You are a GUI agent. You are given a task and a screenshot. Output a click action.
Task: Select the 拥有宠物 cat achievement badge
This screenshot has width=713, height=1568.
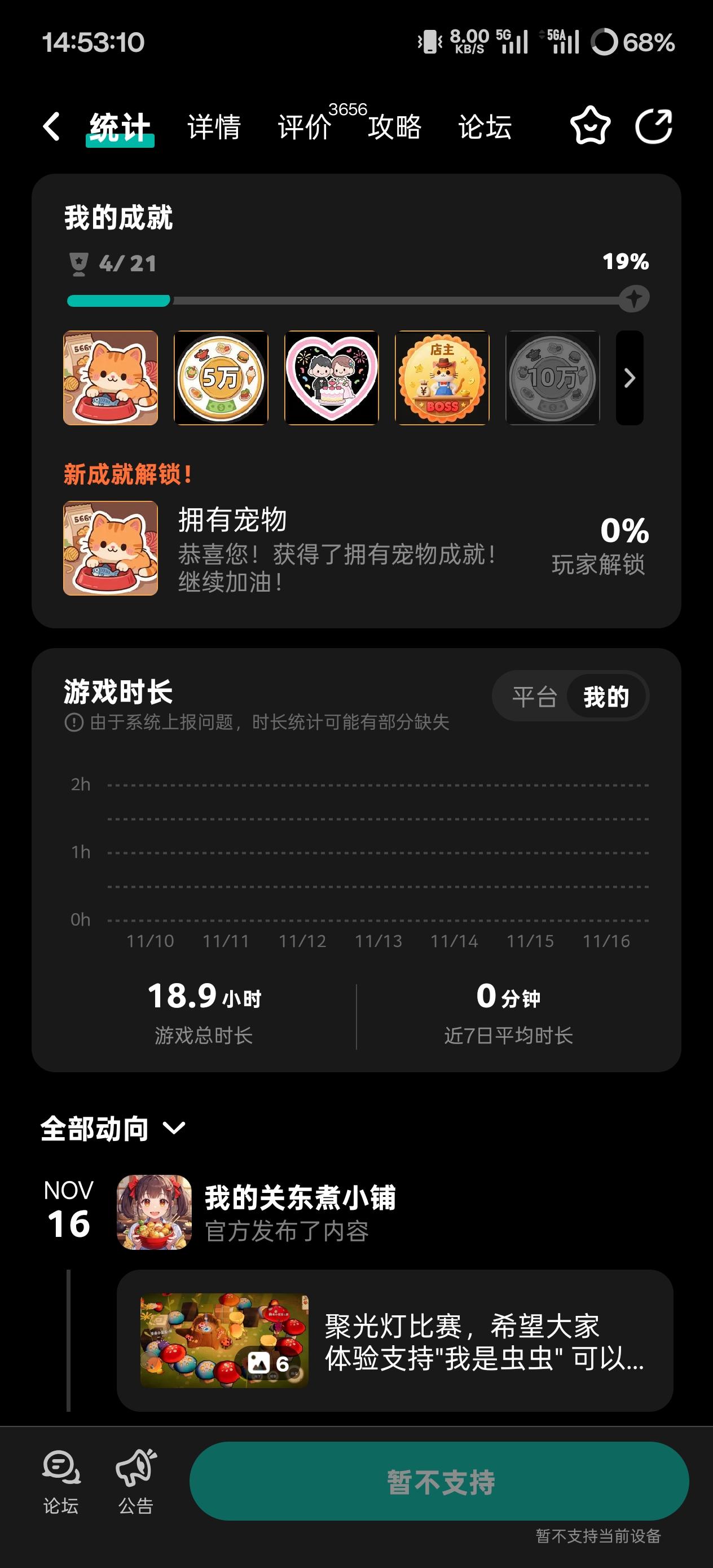[110, 377]
